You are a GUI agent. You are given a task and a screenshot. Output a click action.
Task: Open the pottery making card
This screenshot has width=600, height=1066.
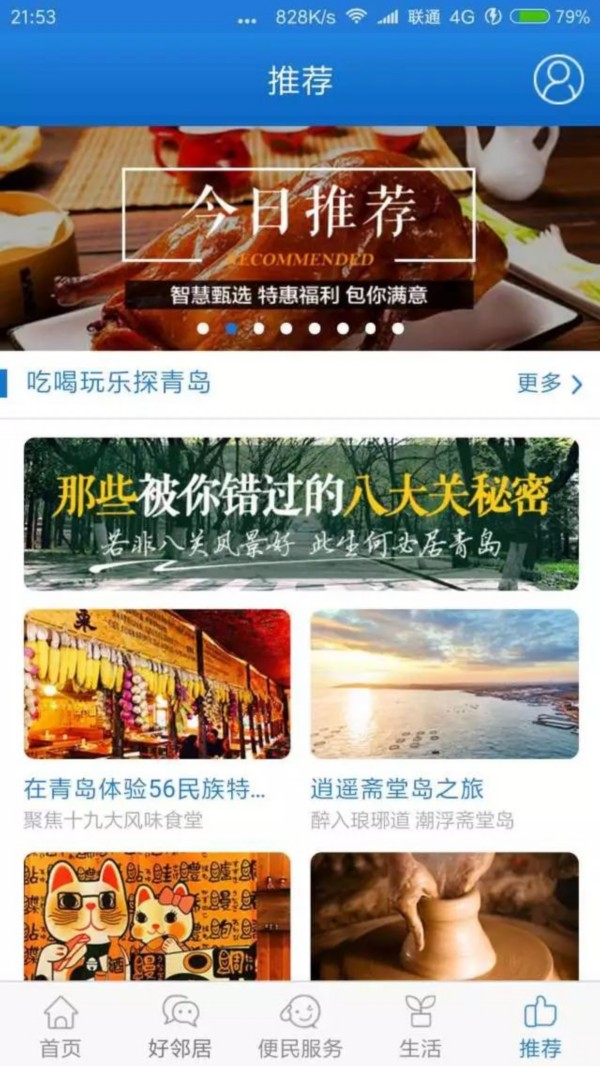(x=444, y=915)
